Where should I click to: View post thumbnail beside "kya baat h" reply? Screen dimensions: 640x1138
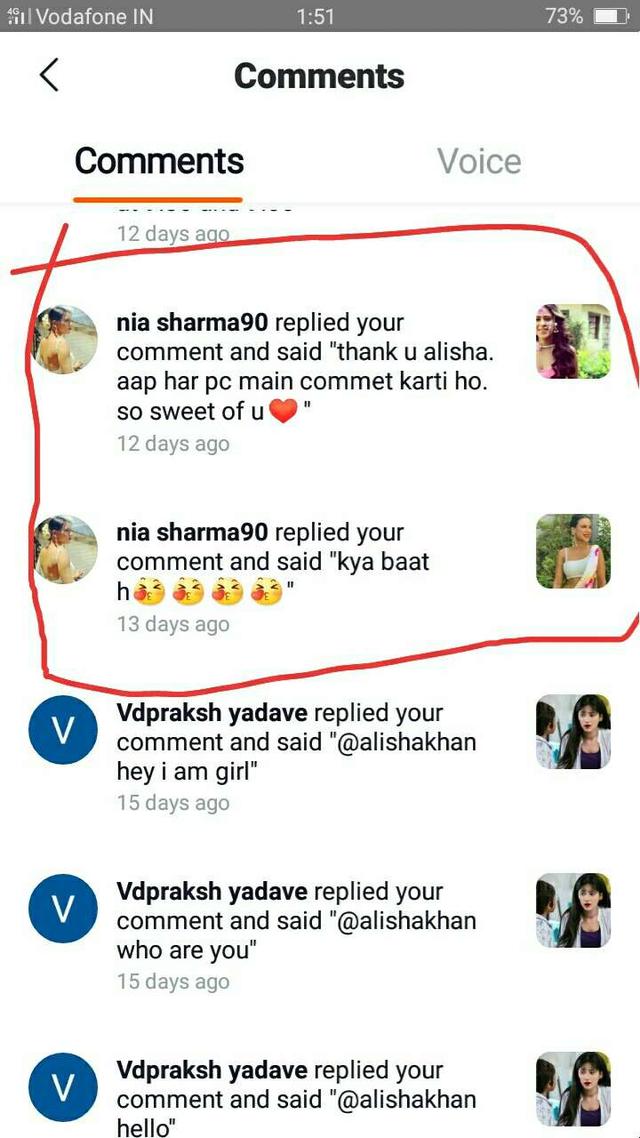(573, 552)
